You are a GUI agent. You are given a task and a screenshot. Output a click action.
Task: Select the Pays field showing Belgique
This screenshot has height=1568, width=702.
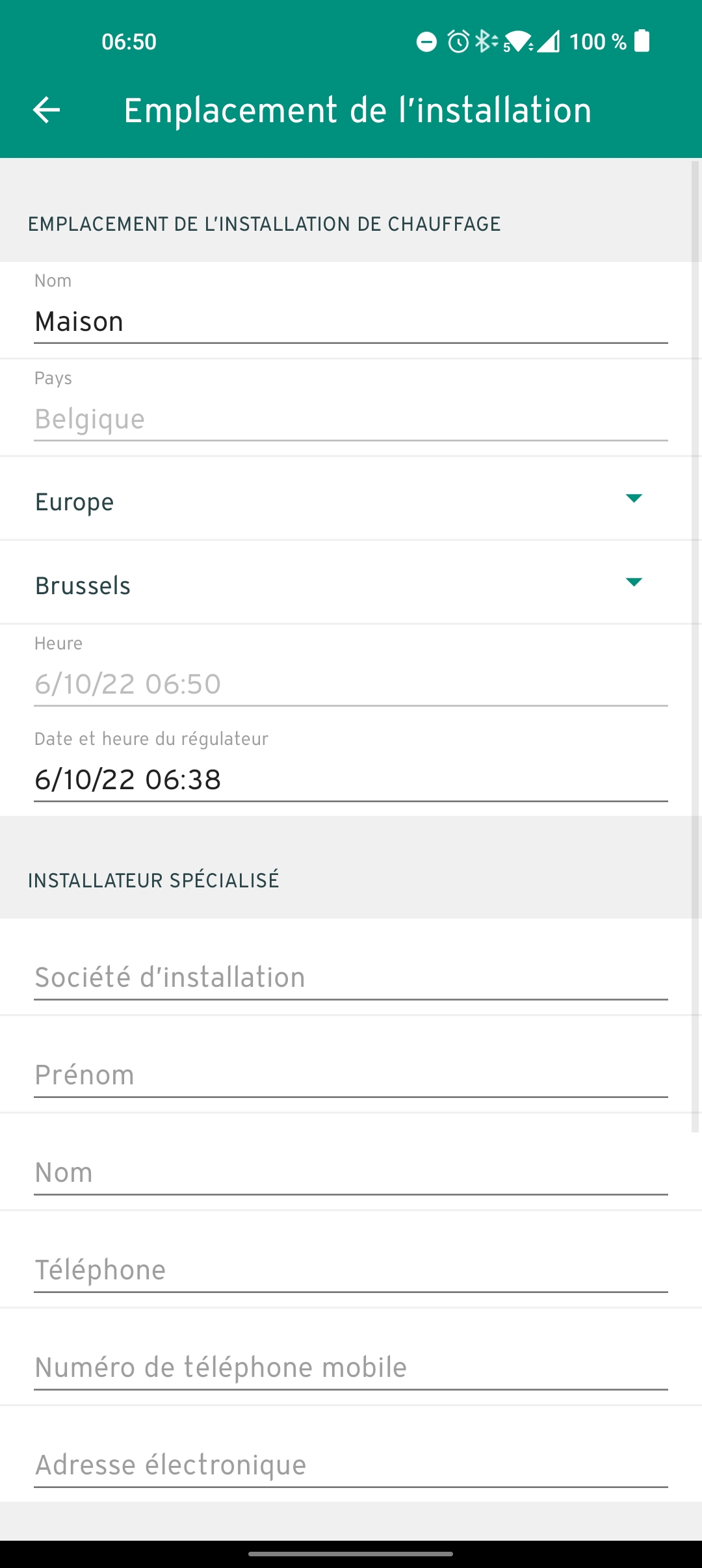pyautogui.click(x=351, y=419)
